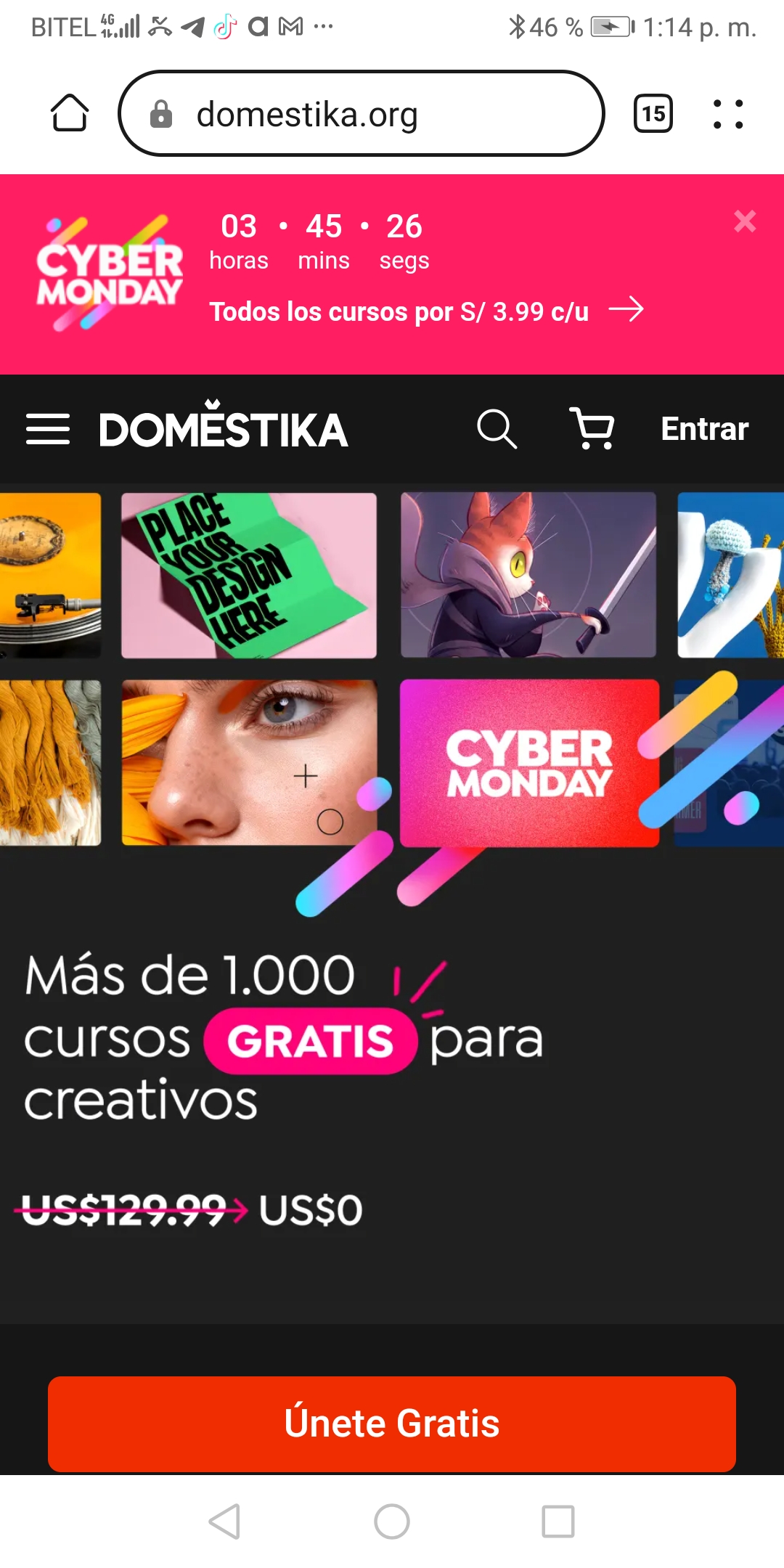Viewport: 784px width, 1568px height.
Task: Tap the Cyber Monday pink gradient card
Action: tap(530, 761)
